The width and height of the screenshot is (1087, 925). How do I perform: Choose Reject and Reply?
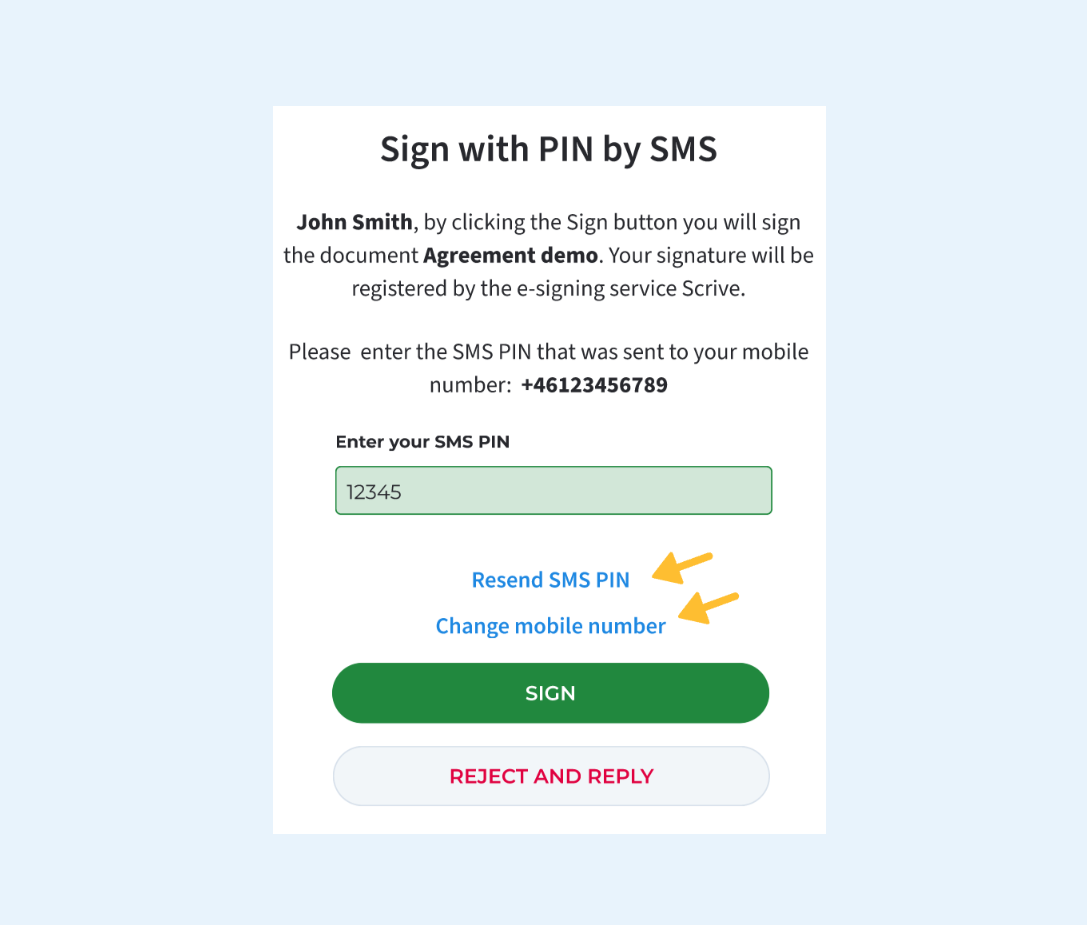click(x=551, y=776)
